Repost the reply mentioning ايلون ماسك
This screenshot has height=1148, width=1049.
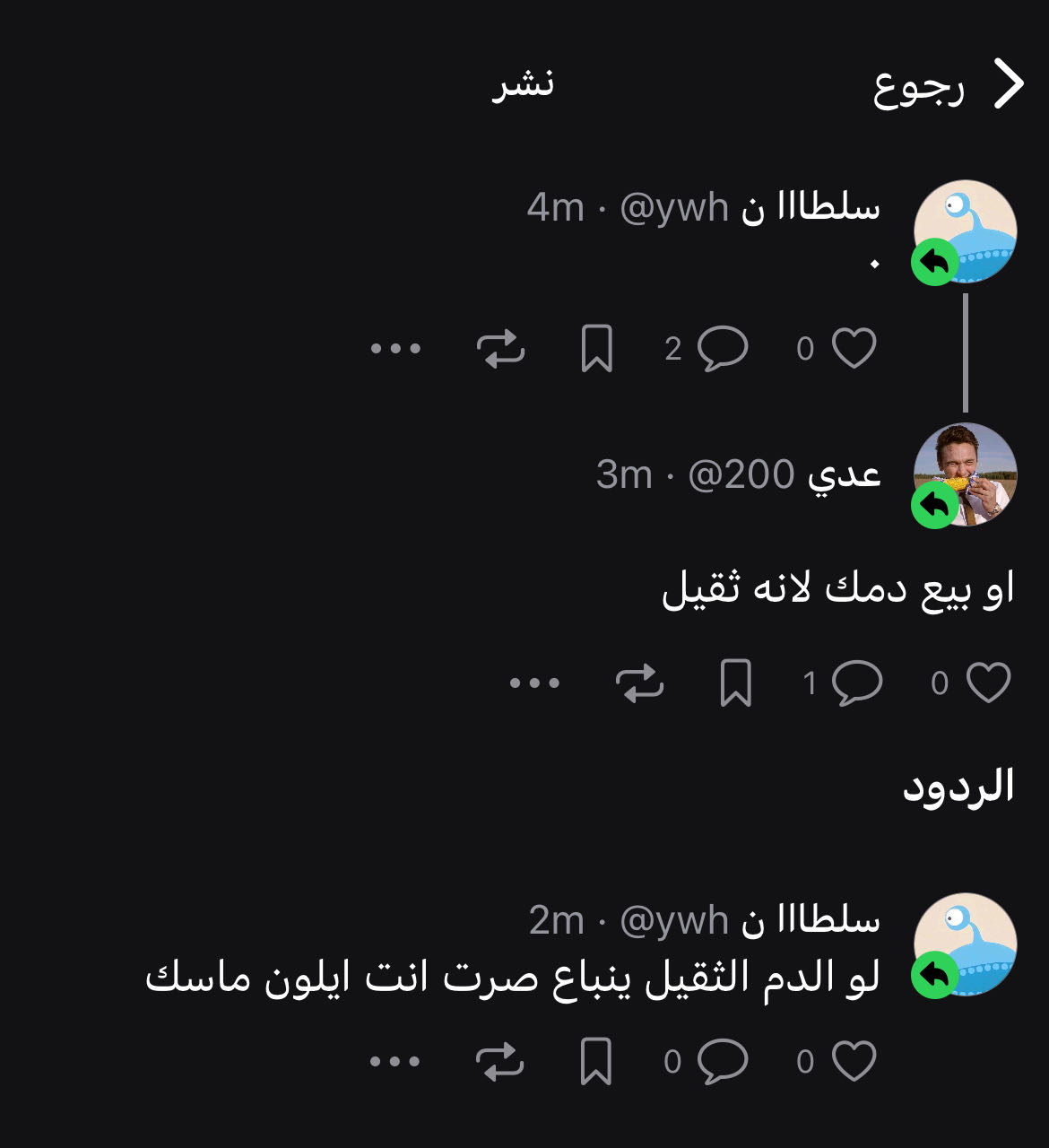500,1061
